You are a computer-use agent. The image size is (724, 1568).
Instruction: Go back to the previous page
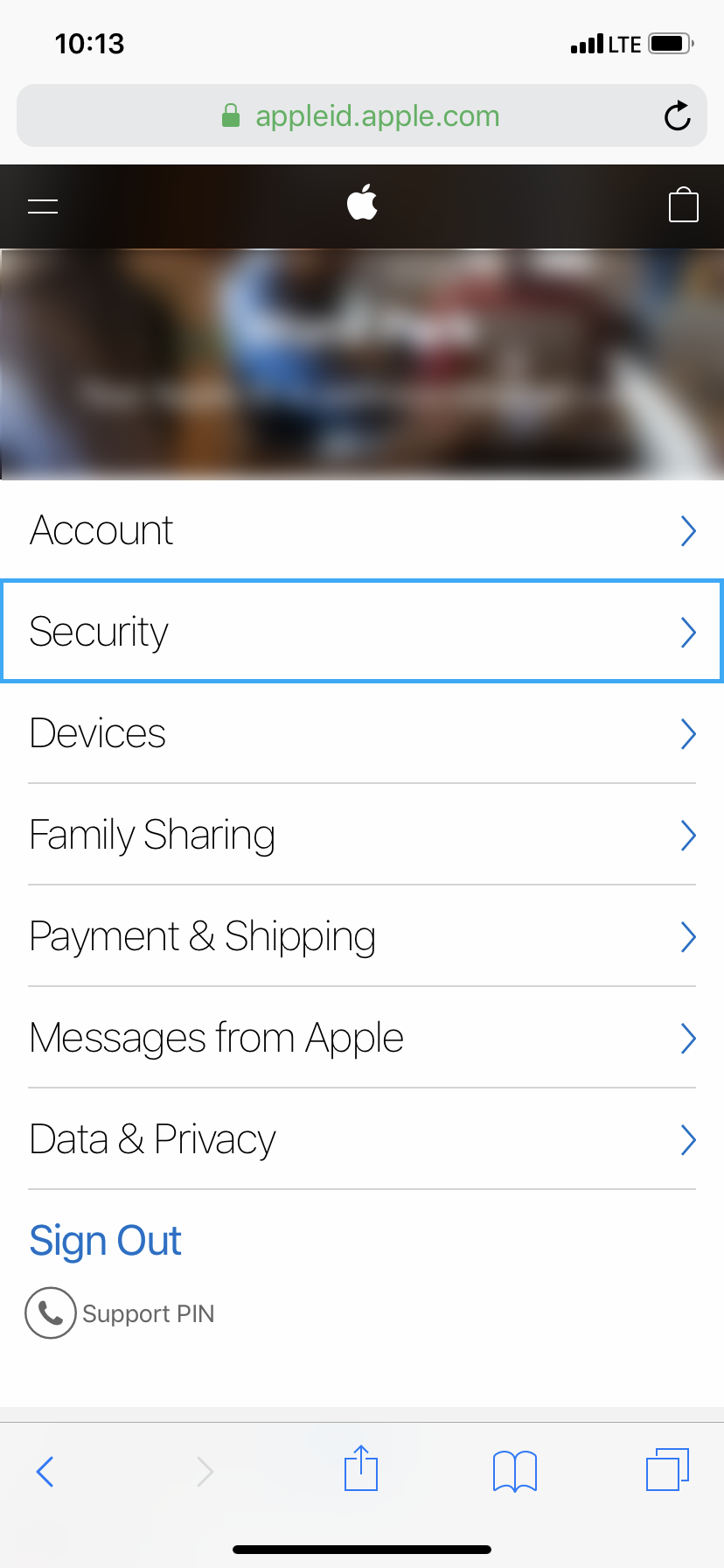(x=45, y=1471)
